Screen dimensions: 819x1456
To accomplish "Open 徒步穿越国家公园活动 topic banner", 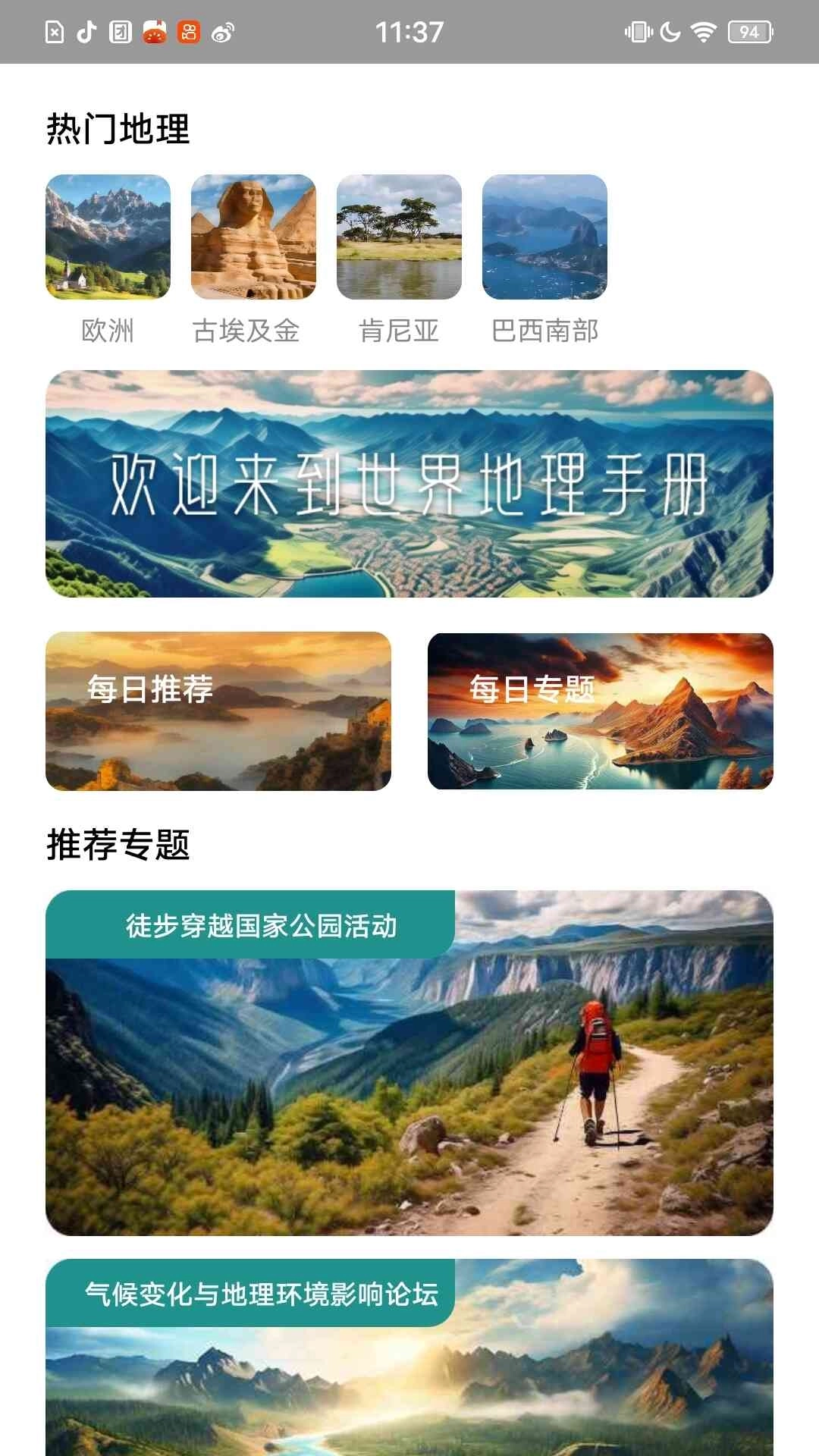I will coord(409,1062).
